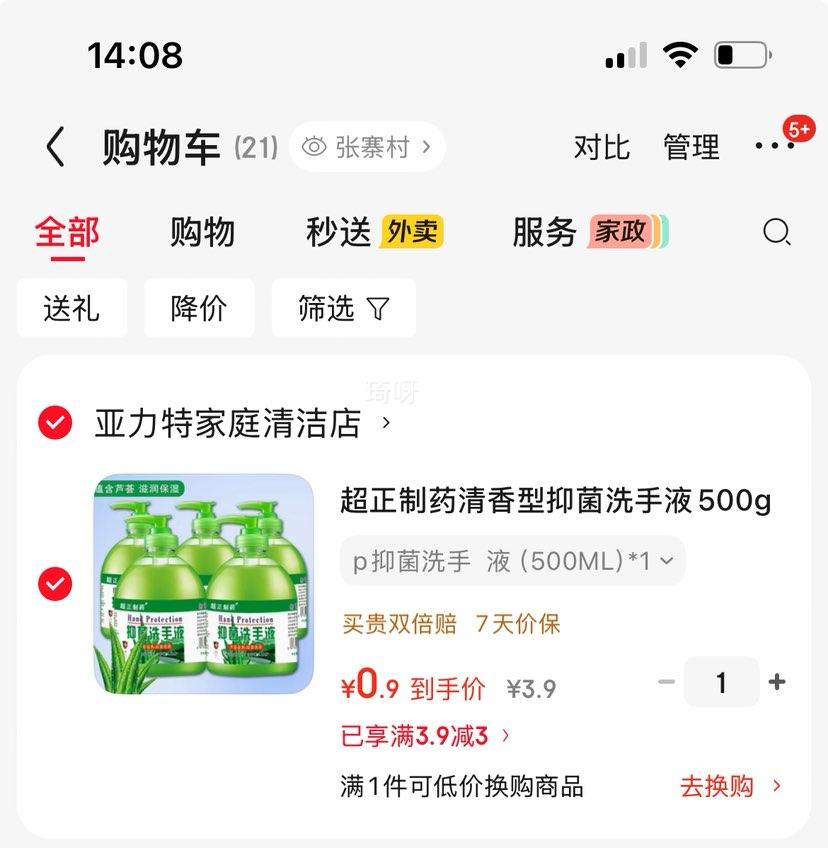Open the three-dot overflow menu
828x848 pixels.
click(774, 147)
